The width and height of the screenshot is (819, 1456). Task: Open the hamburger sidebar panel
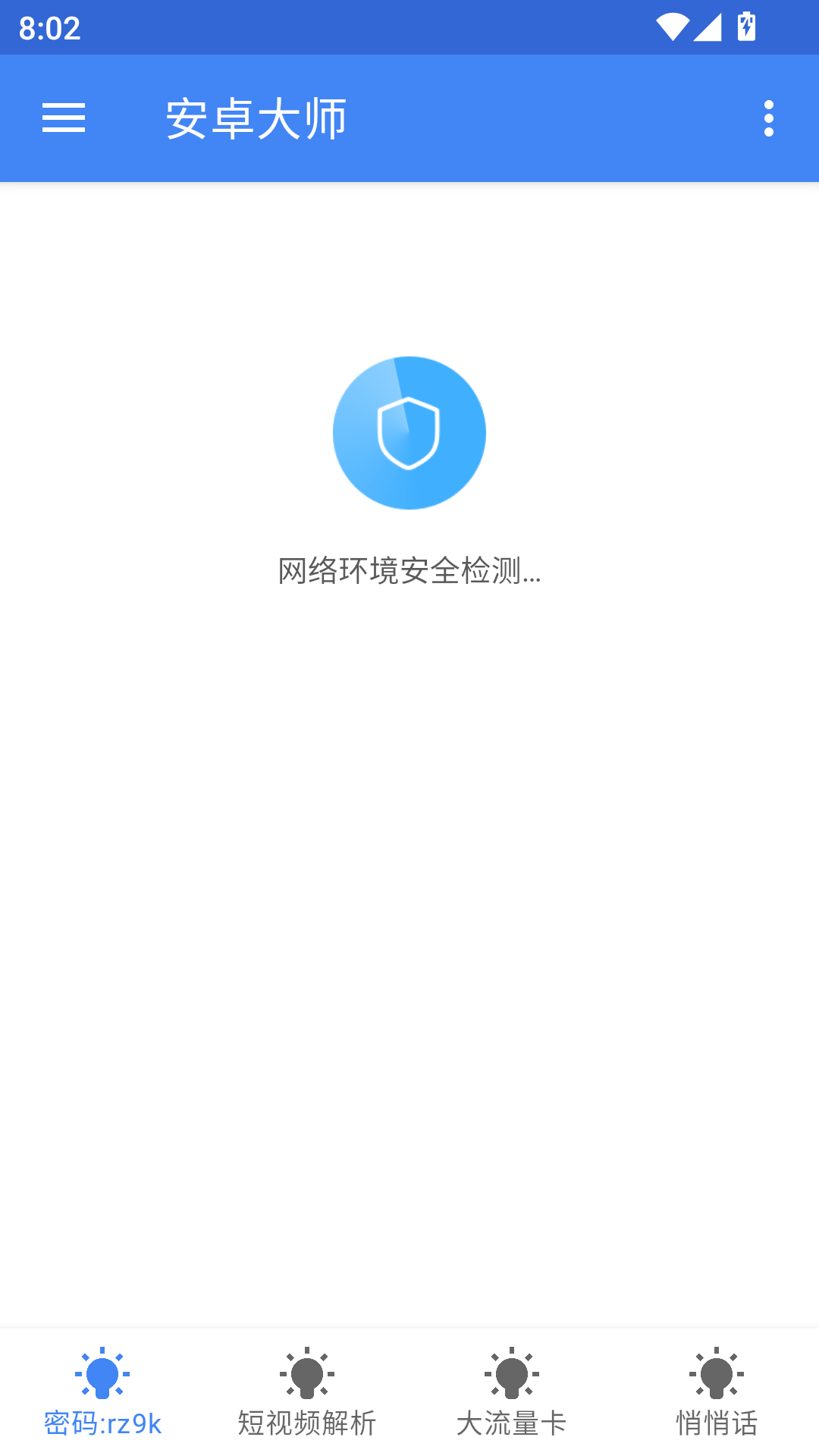pos(63,118)
